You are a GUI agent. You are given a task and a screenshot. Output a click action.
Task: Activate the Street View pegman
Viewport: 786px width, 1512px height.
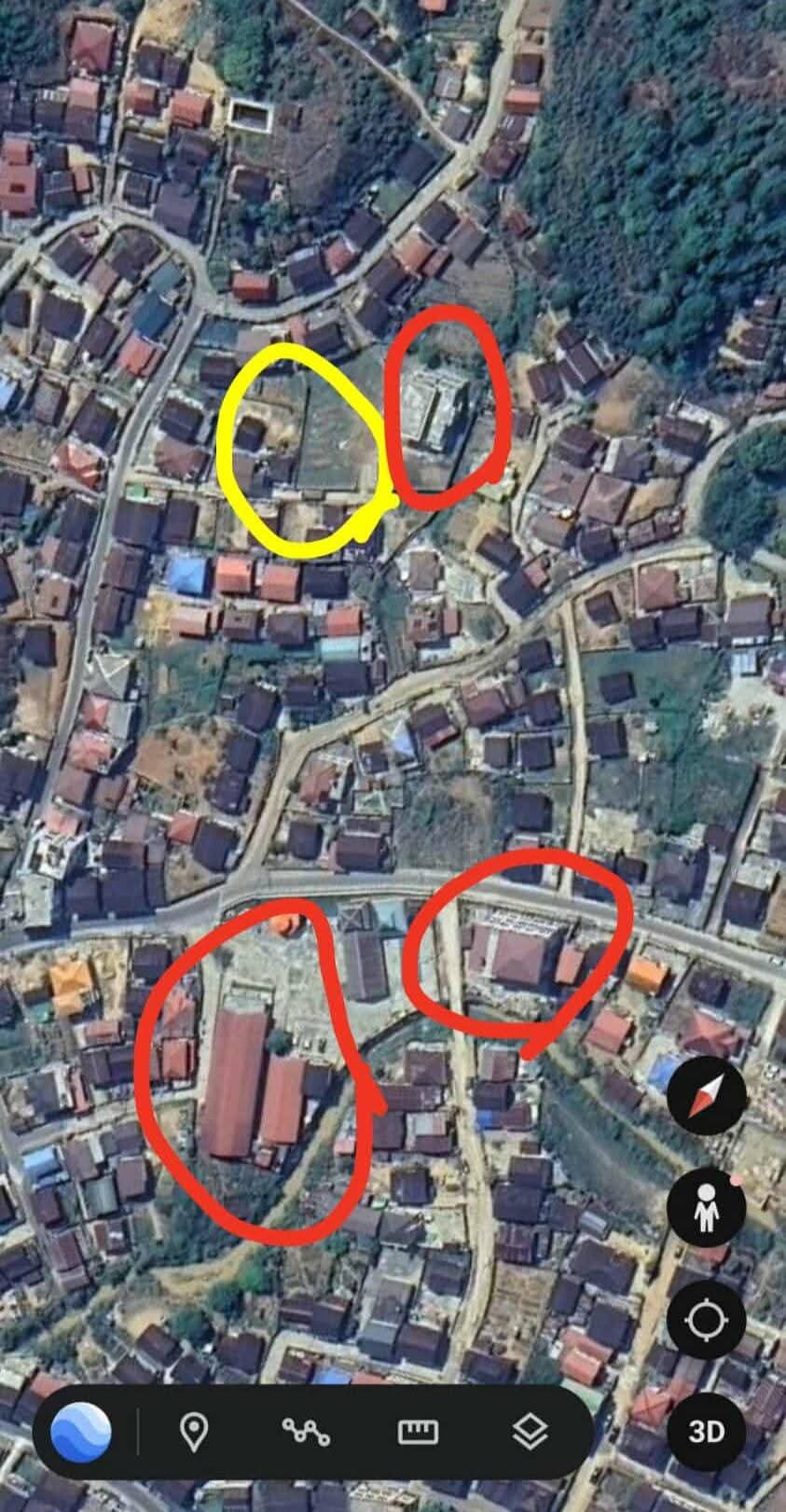tap(706, 1207)
